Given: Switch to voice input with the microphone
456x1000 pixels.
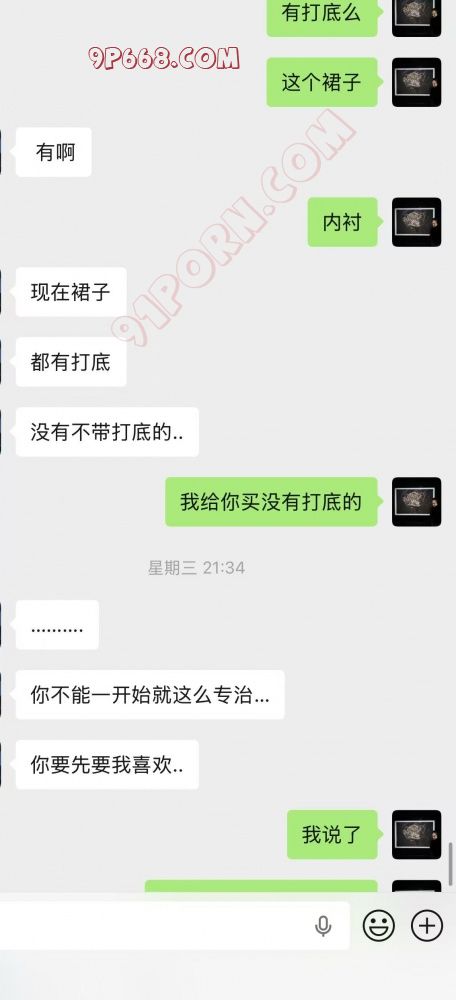Looking at the screenshot, I should pos(323,926).
